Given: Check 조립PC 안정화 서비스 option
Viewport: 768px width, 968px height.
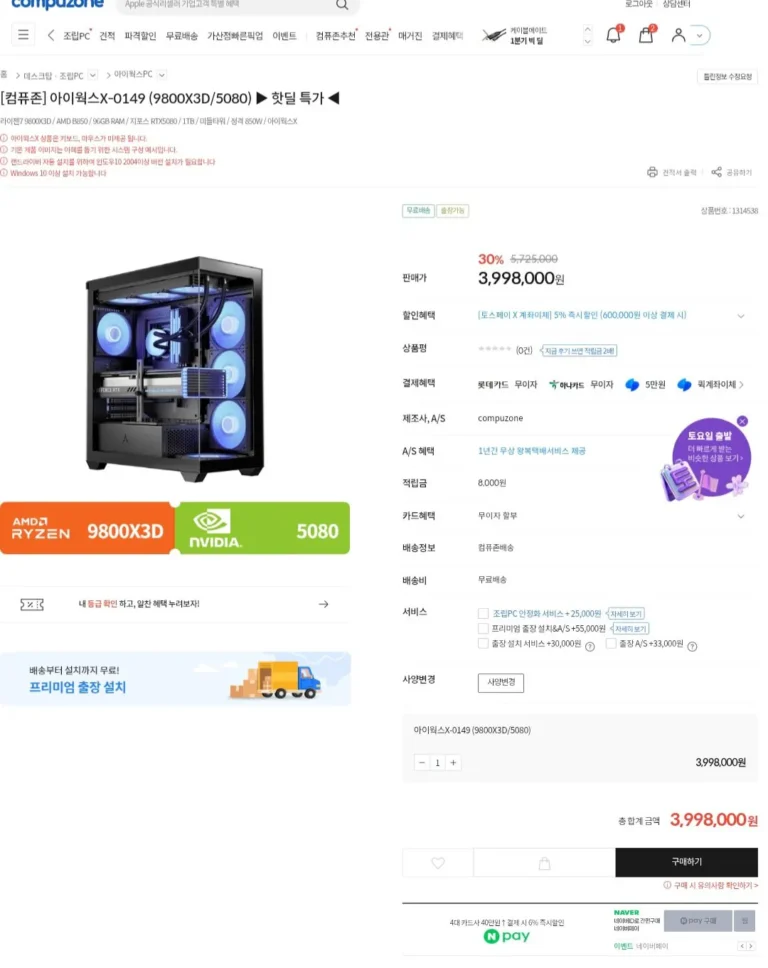Looking at the screenshot, I should 484,613.
